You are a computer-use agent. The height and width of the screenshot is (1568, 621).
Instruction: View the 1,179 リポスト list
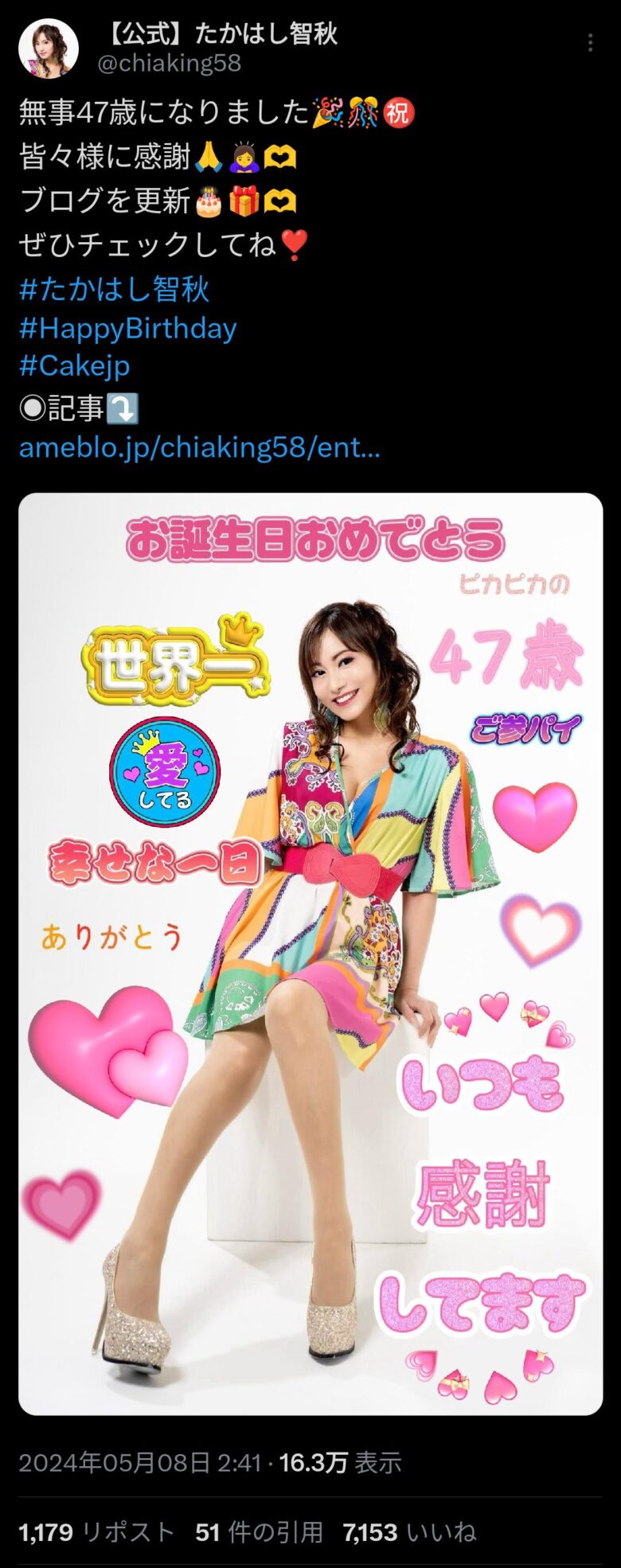pos(96,1532)
